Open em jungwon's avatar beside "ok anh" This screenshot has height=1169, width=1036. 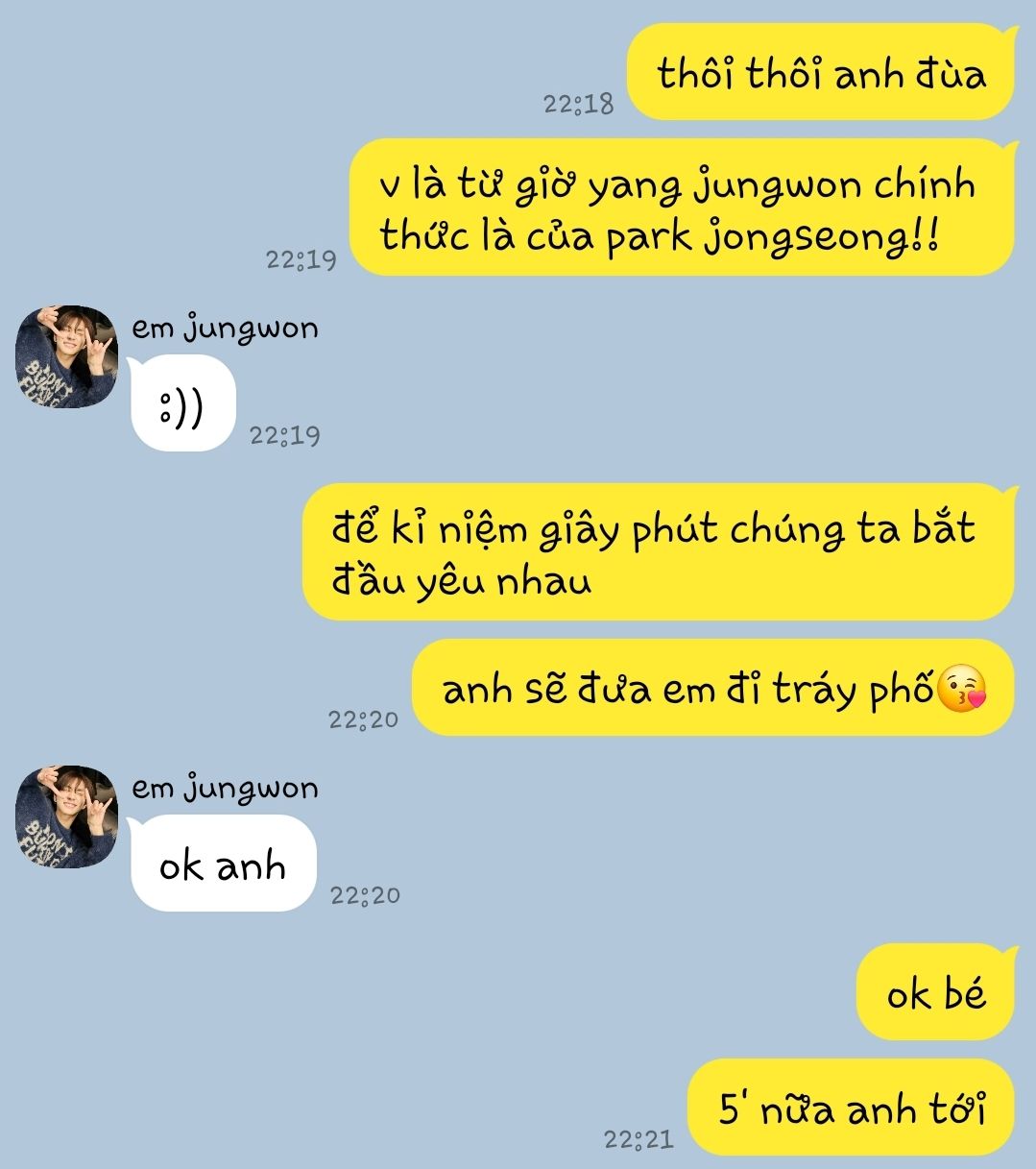coord(66,816)
